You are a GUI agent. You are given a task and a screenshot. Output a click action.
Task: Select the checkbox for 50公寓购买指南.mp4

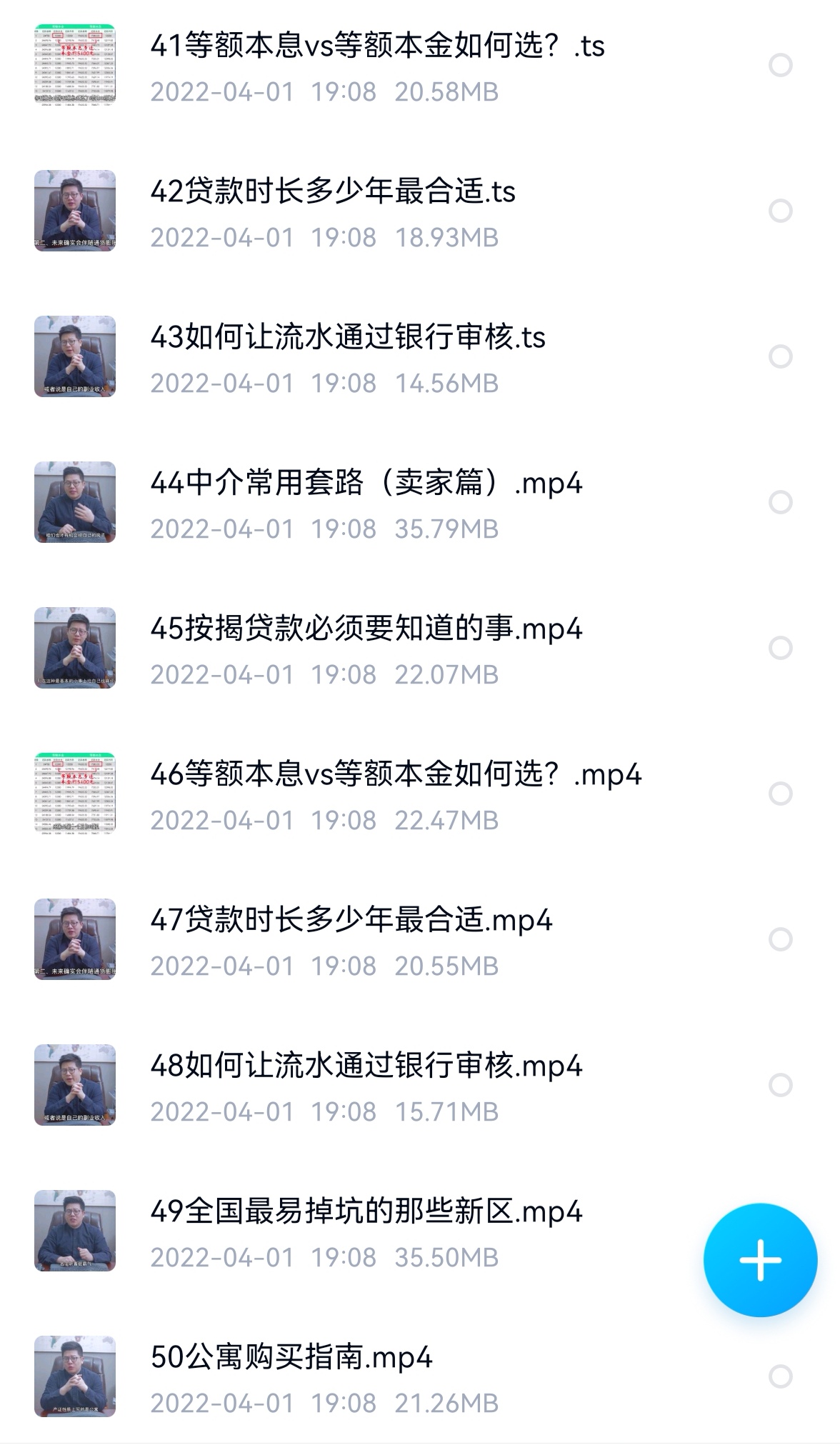point(780,1376)
